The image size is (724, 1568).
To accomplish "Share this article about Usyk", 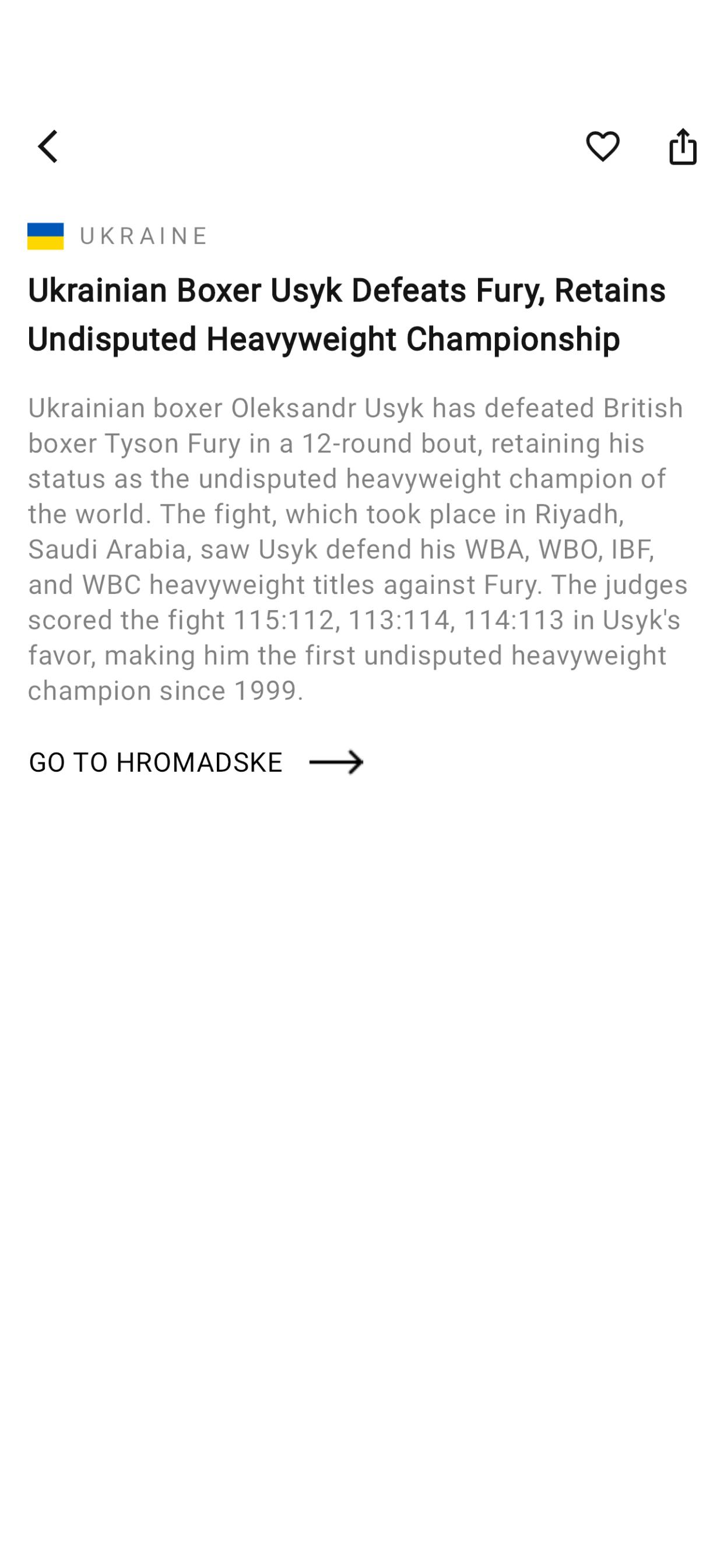I will click(x=683, y=146).
